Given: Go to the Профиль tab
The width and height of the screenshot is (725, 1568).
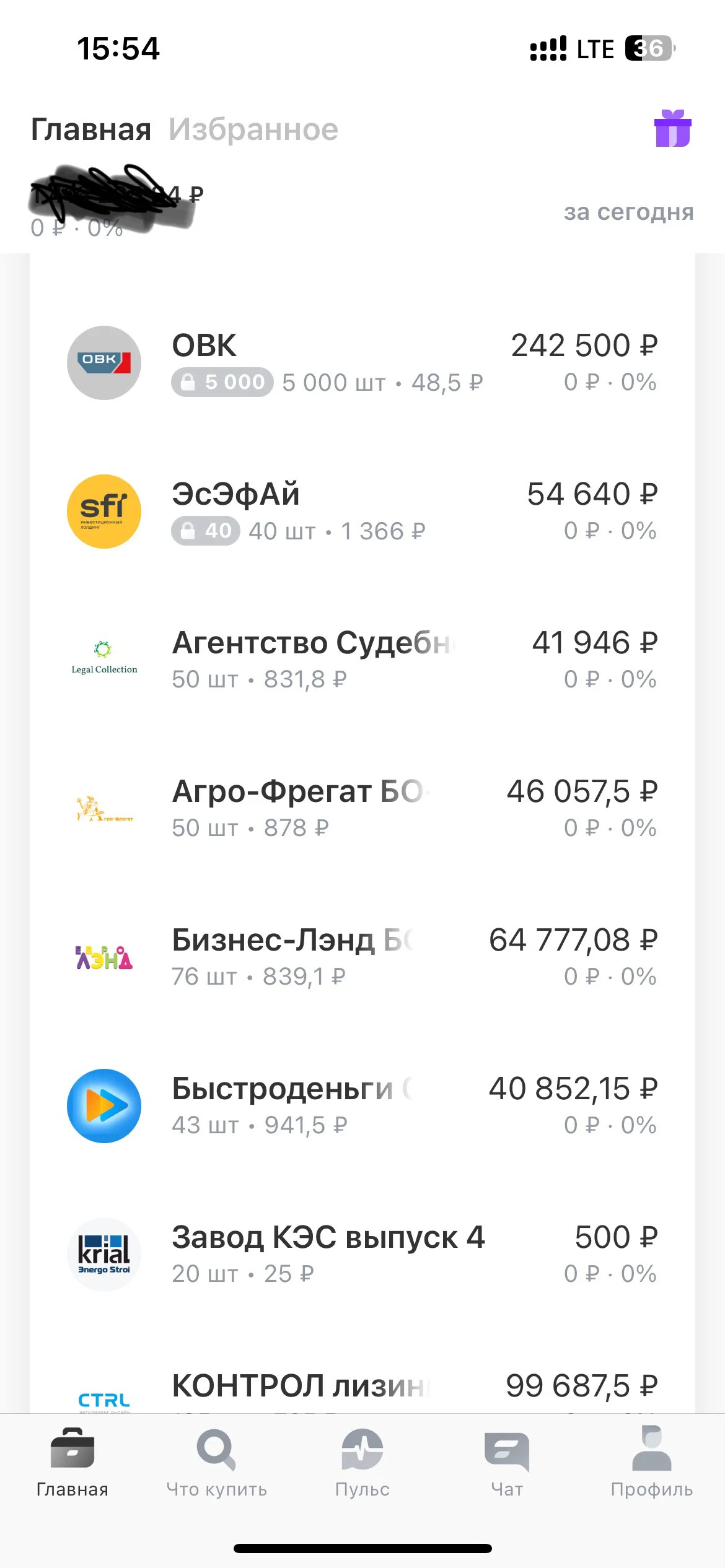Looking at the screenshot, I should point(652,1462).
